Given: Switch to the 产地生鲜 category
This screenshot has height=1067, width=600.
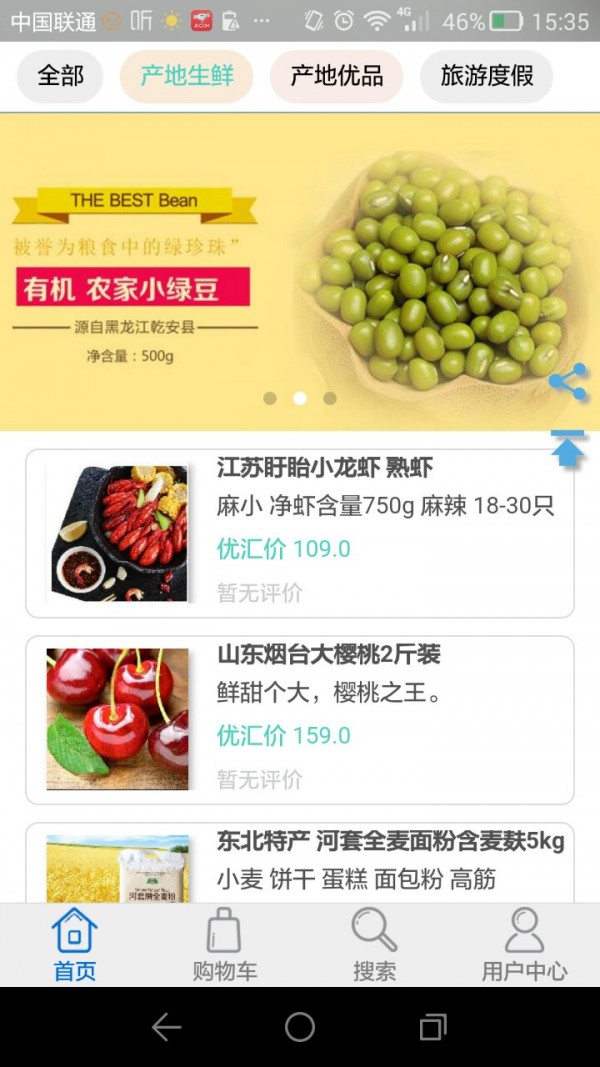Looking at the screenshot, I should (186, 76).
